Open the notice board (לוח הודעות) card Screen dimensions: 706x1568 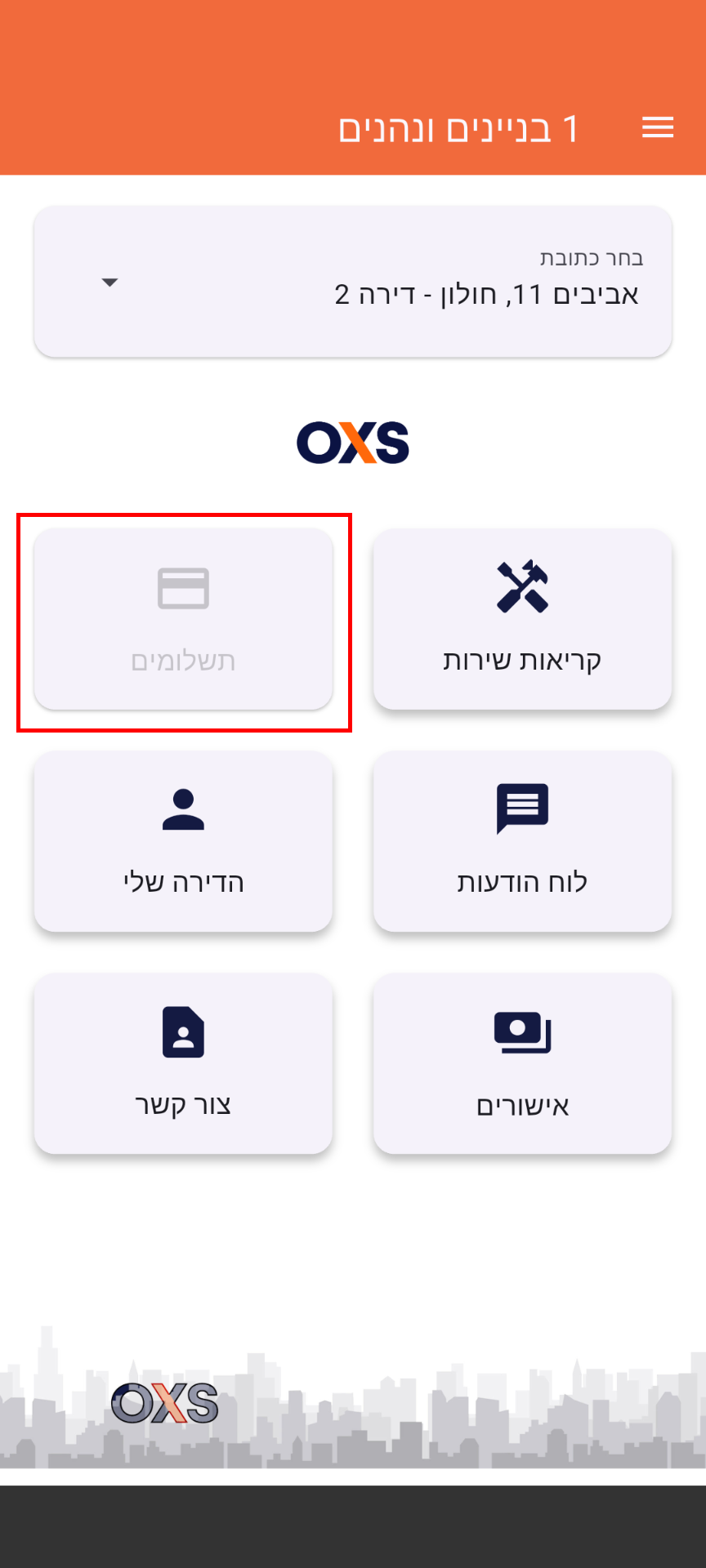(522, 841)
